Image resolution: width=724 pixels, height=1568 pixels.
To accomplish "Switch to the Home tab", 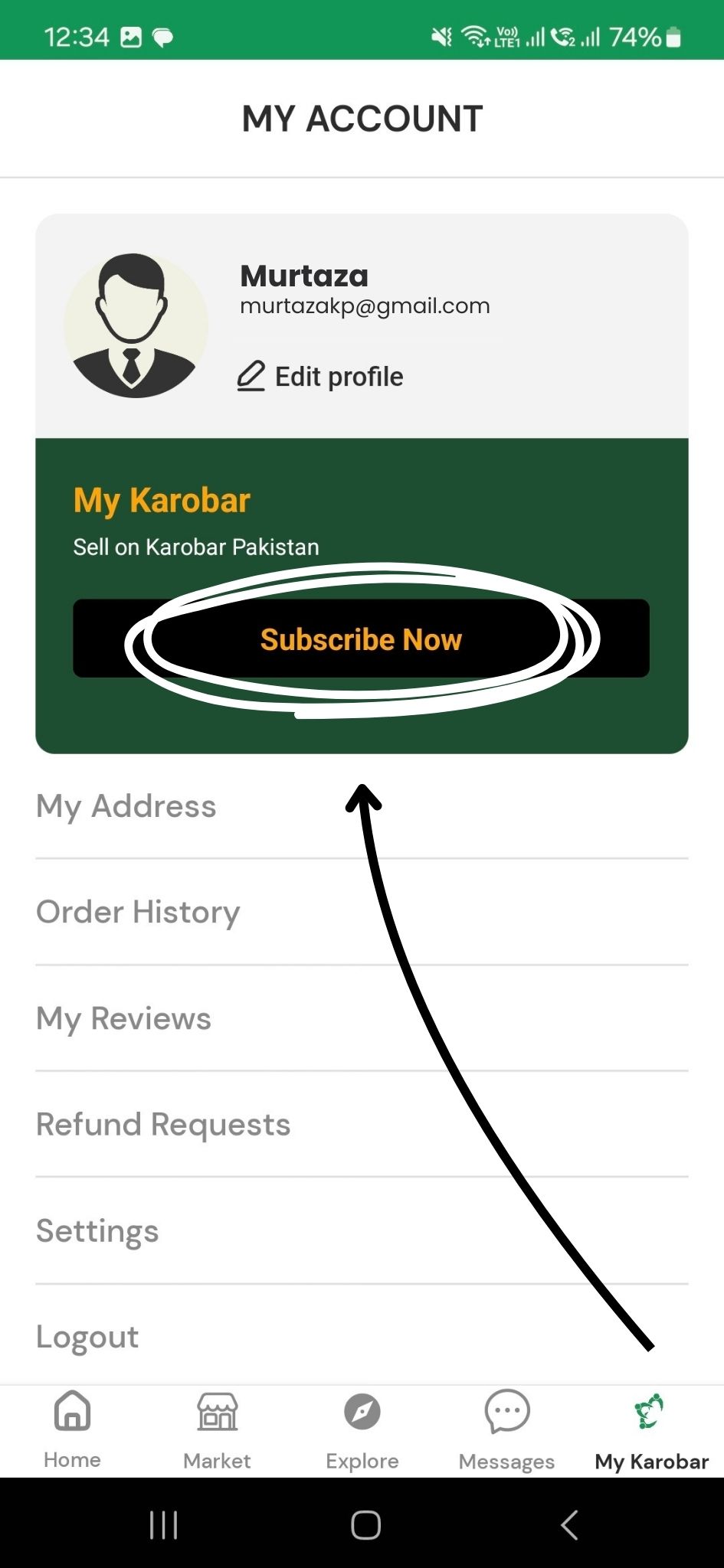I will pyautogui.click(x=72, y=1429).
